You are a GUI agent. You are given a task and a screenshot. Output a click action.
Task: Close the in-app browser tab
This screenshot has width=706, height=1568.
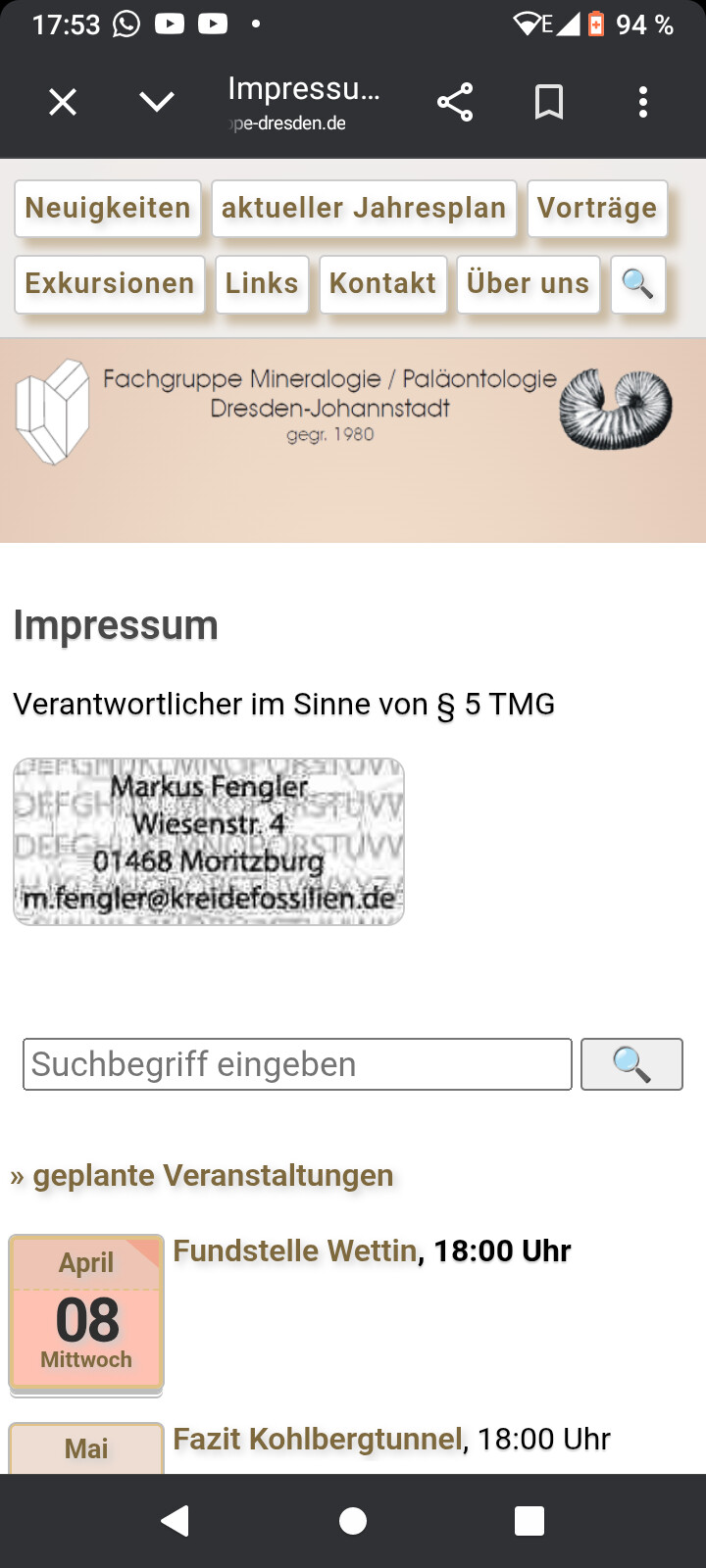click(63, 102)
